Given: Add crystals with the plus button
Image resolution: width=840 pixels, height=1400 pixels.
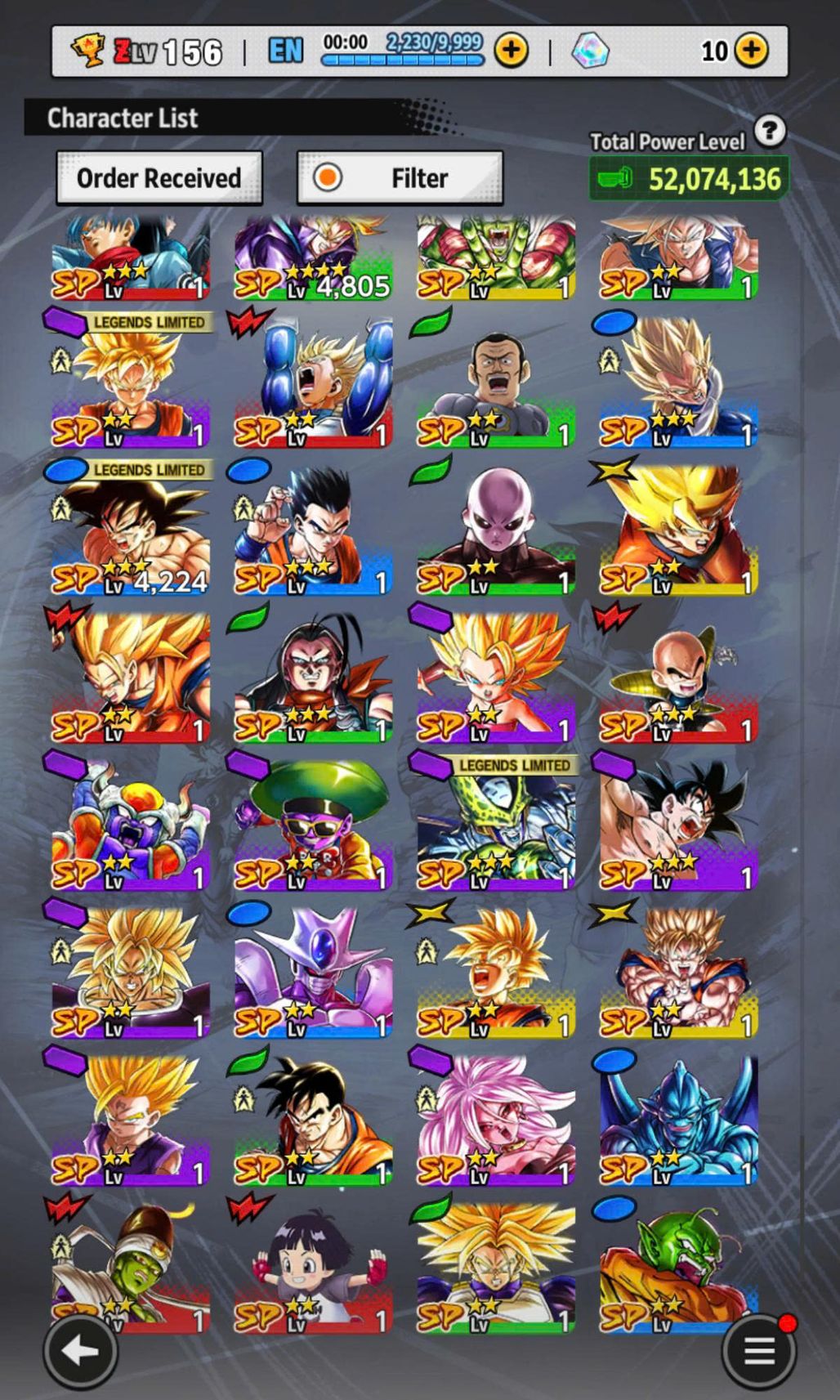Looking at the screenshot, I should [x=751, y=51].
